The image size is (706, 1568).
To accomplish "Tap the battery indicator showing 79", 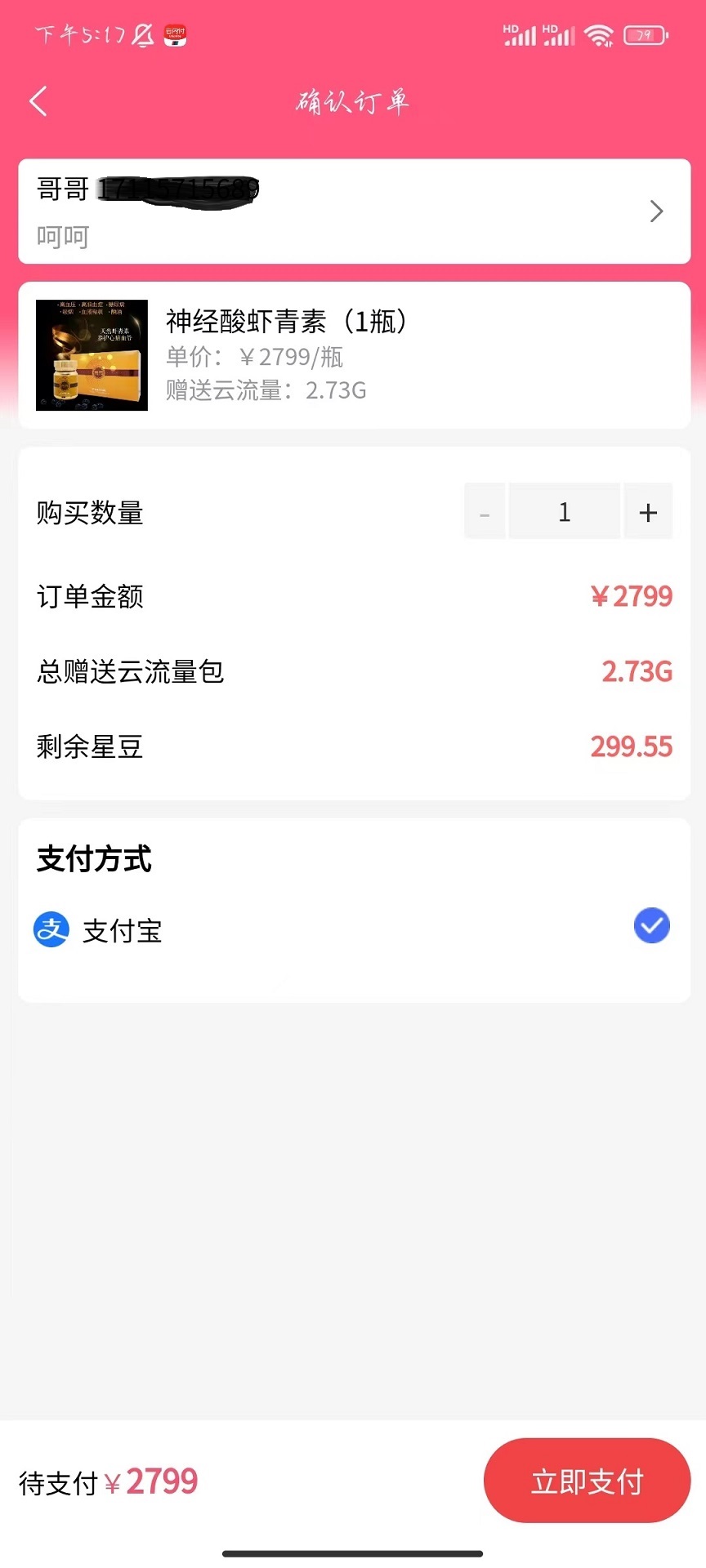I will pos(645,35).
